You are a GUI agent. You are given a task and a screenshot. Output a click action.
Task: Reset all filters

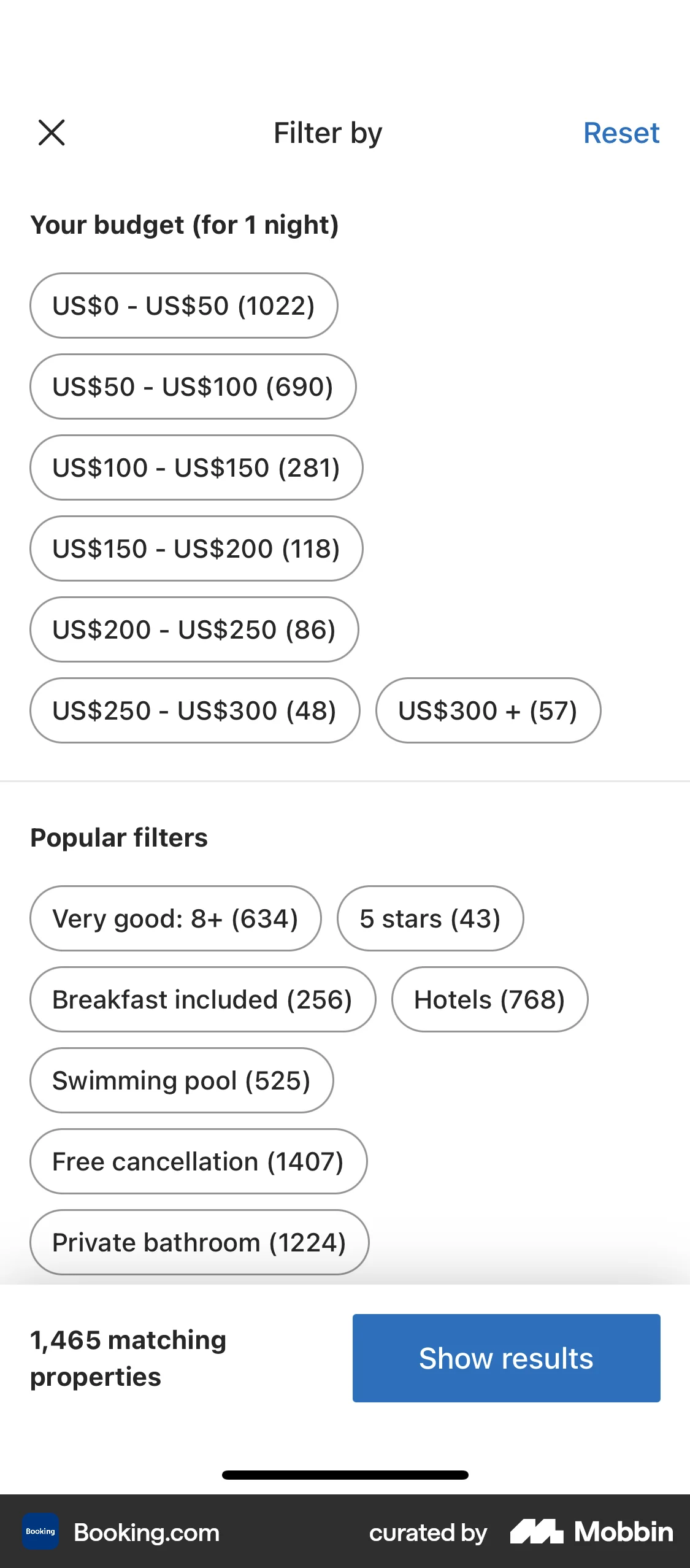[622, 133]
